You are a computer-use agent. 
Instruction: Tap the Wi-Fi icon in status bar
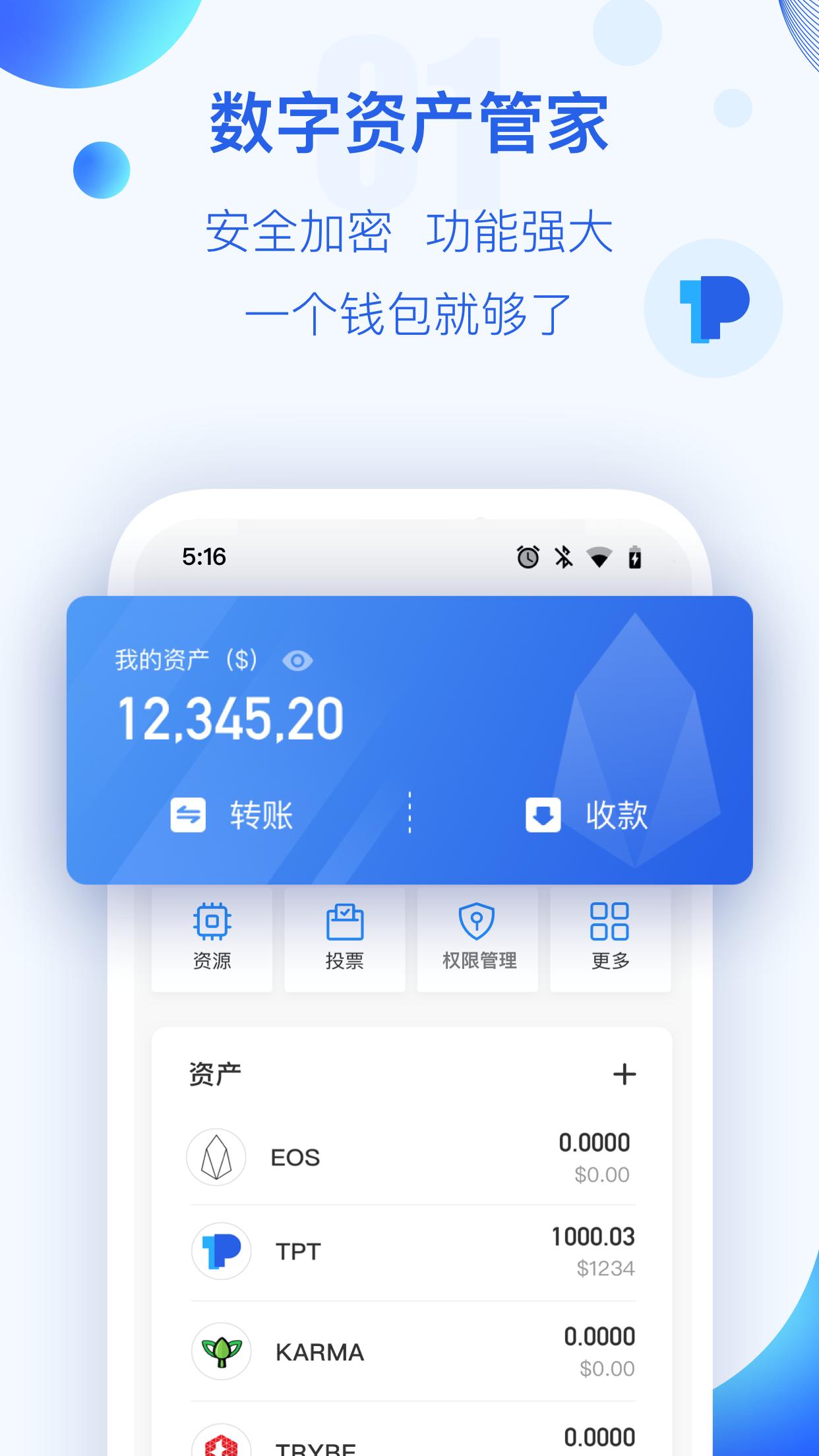click(x=600, y=558)
